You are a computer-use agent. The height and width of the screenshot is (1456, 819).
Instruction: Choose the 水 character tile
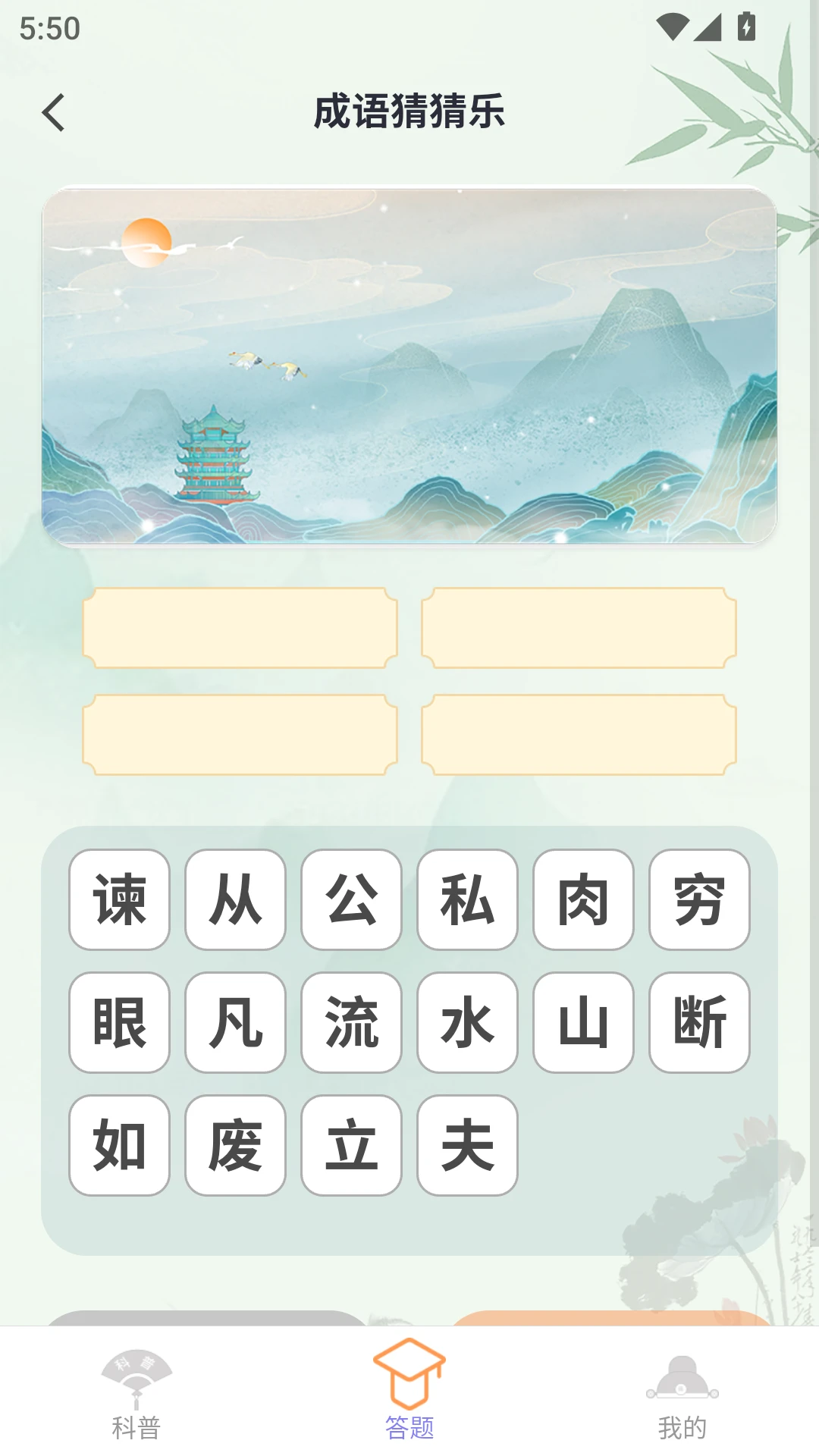point(467,1022)
